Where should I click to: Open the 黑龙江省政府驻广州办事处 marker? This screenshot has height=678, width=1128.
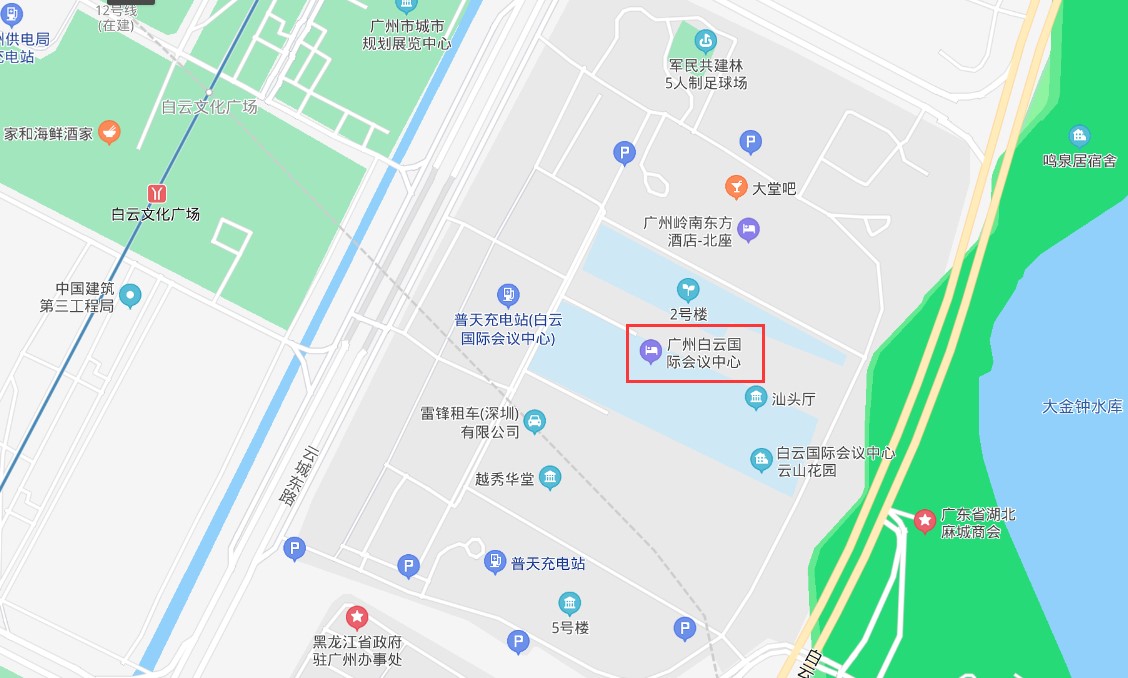[356, 617]
